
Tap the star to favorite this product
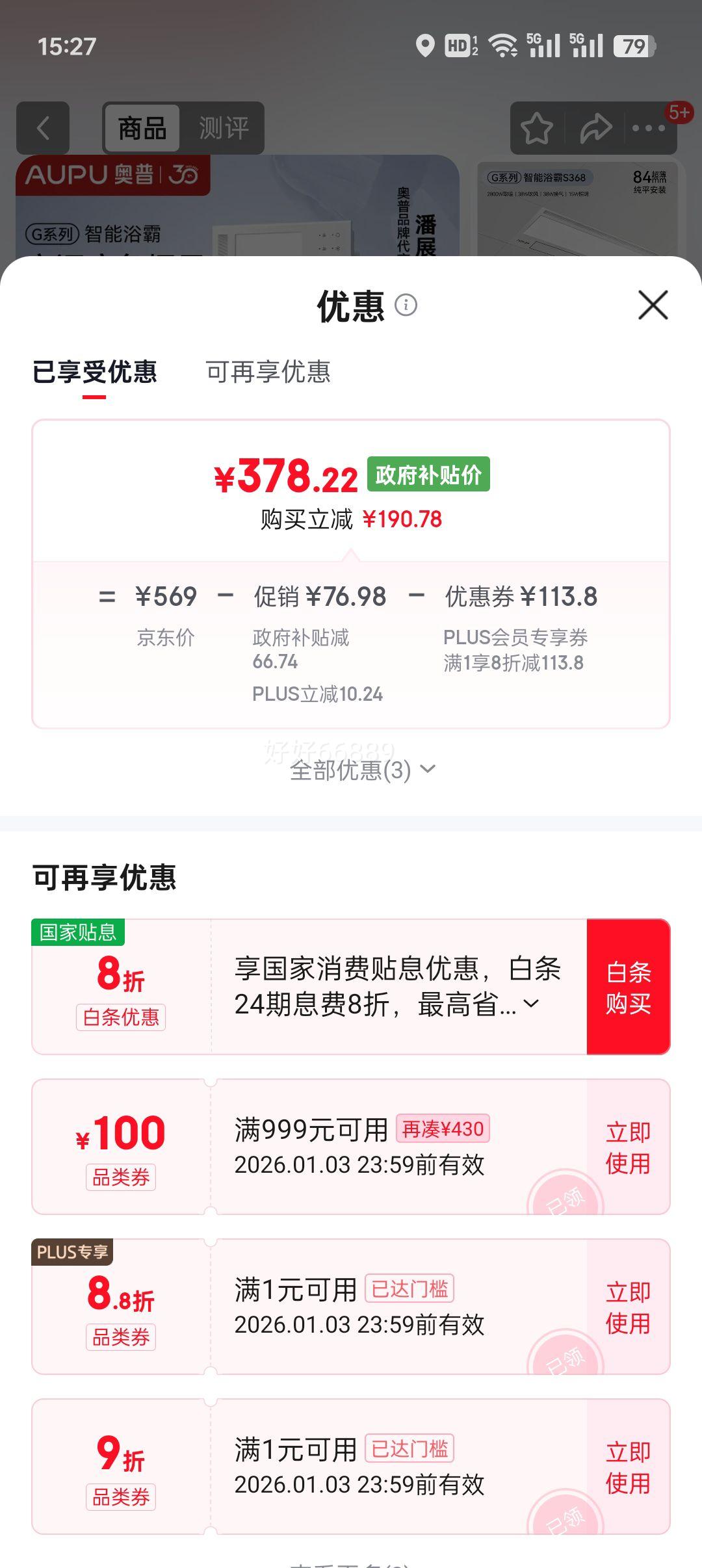[537, 127]
